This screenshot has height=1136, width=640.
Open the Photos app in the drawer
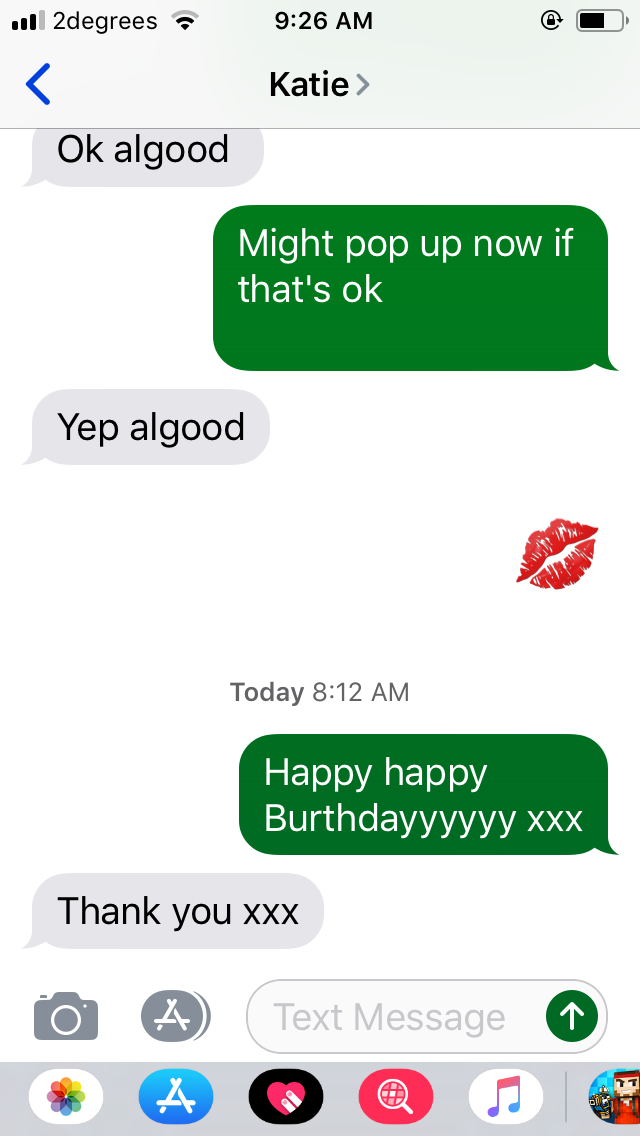click(66, 1095)
